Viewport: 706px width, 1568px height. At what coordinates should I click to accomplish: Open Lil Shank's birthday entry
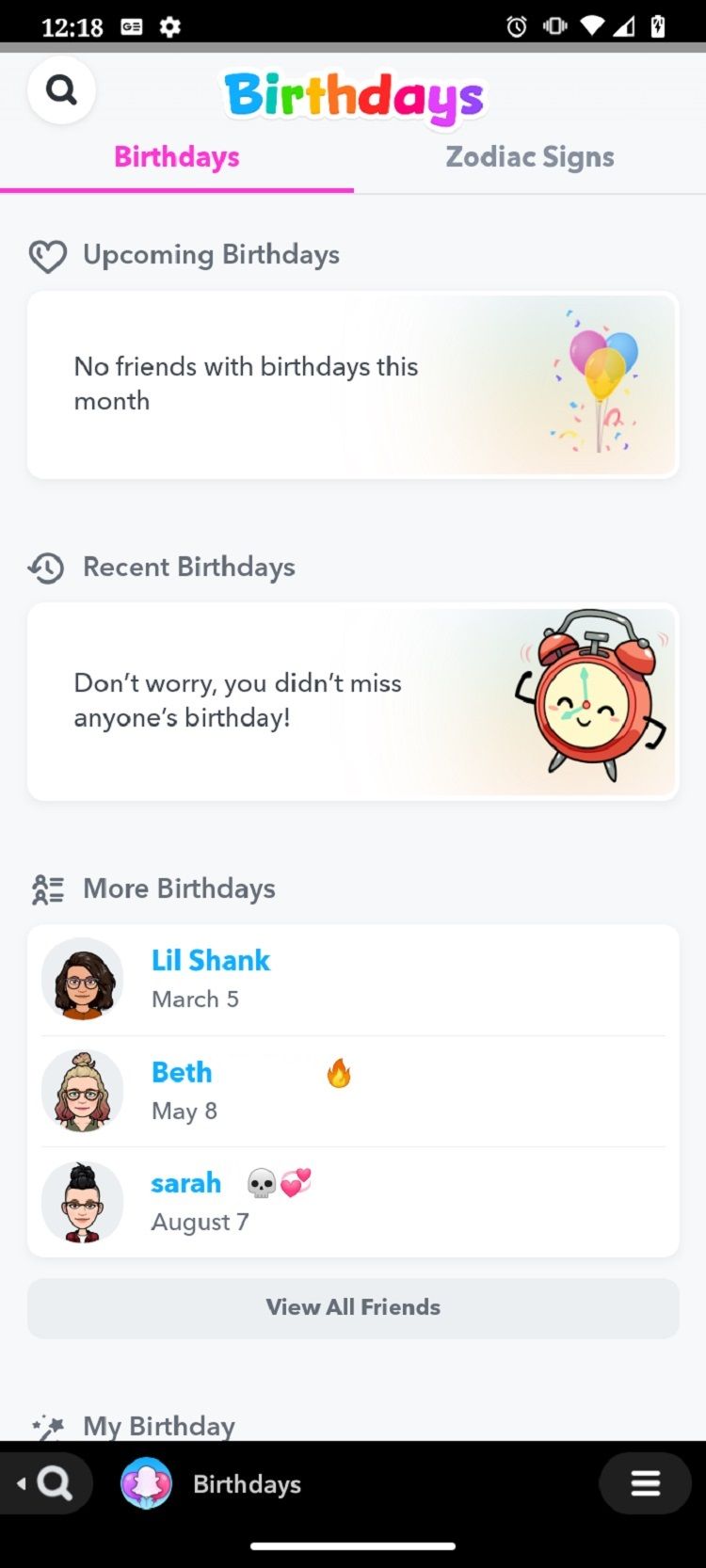click(x=353, y=979)
